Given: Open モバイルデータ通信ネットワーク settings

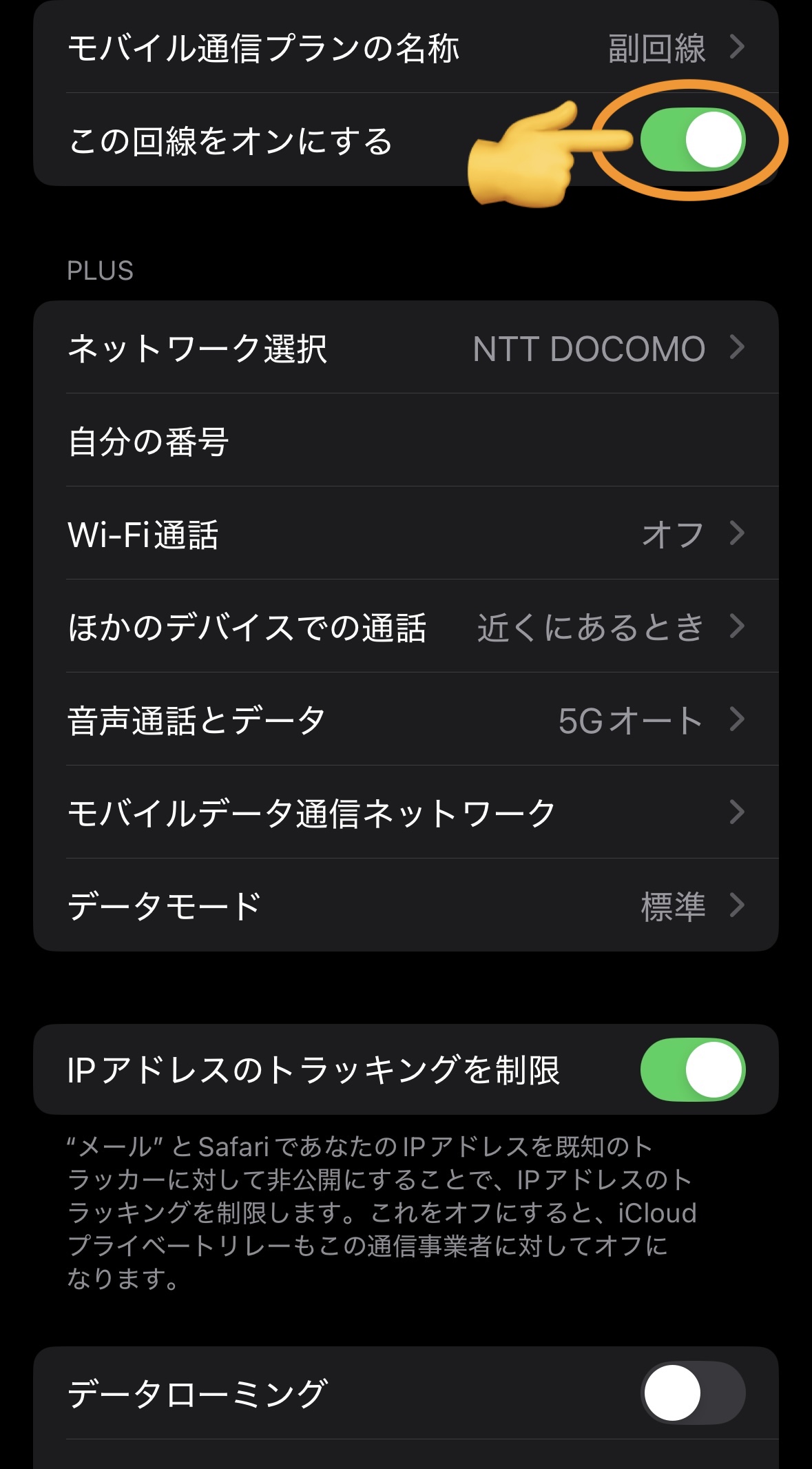Looking at the screenshot, I should (x=406, y=813).
